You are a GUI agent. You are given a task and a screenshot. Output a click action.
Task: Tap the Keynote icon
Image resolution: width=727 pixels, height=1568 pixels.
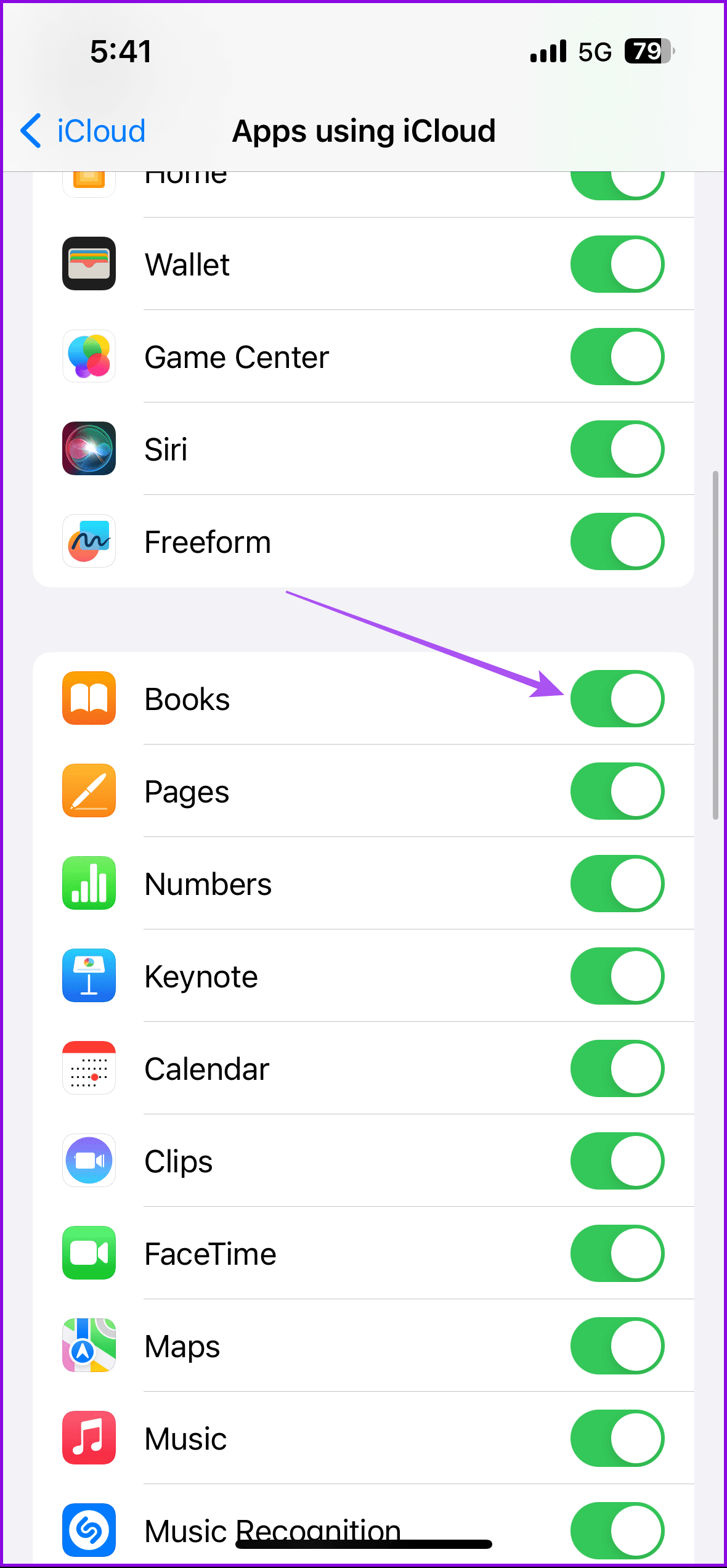pos(89,976)
